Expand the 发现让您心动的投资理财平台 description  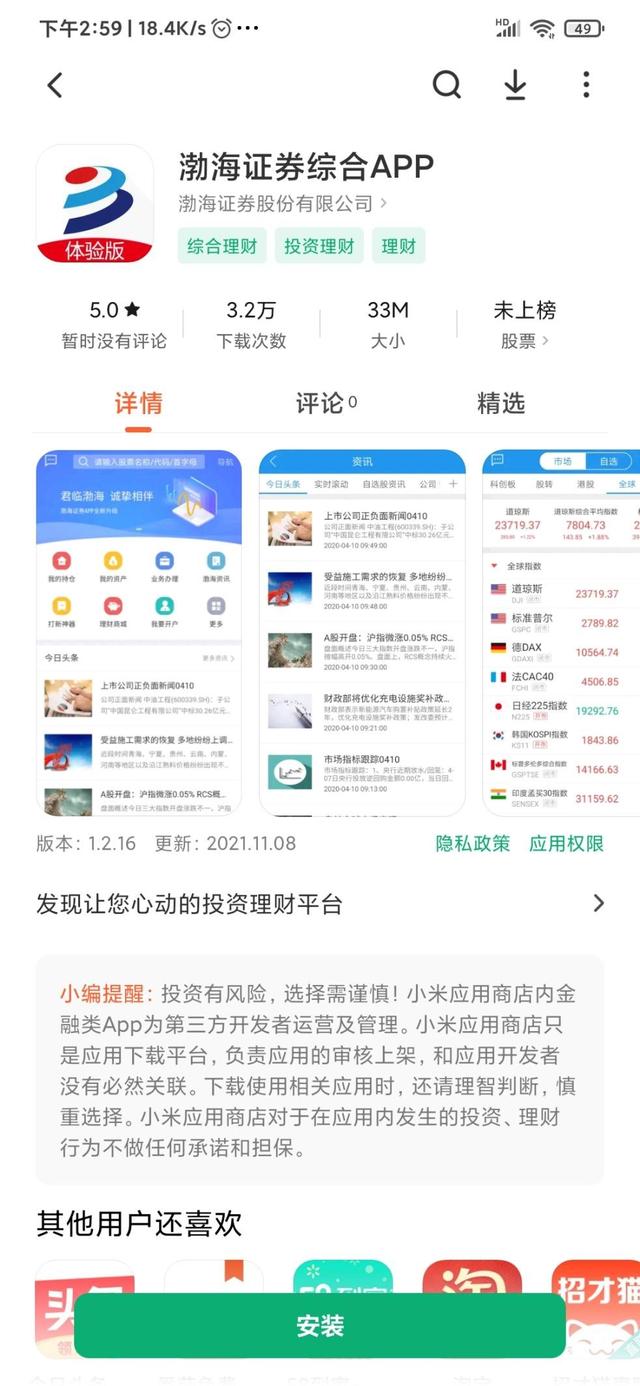pyautogui.click(x=320, y=904)
